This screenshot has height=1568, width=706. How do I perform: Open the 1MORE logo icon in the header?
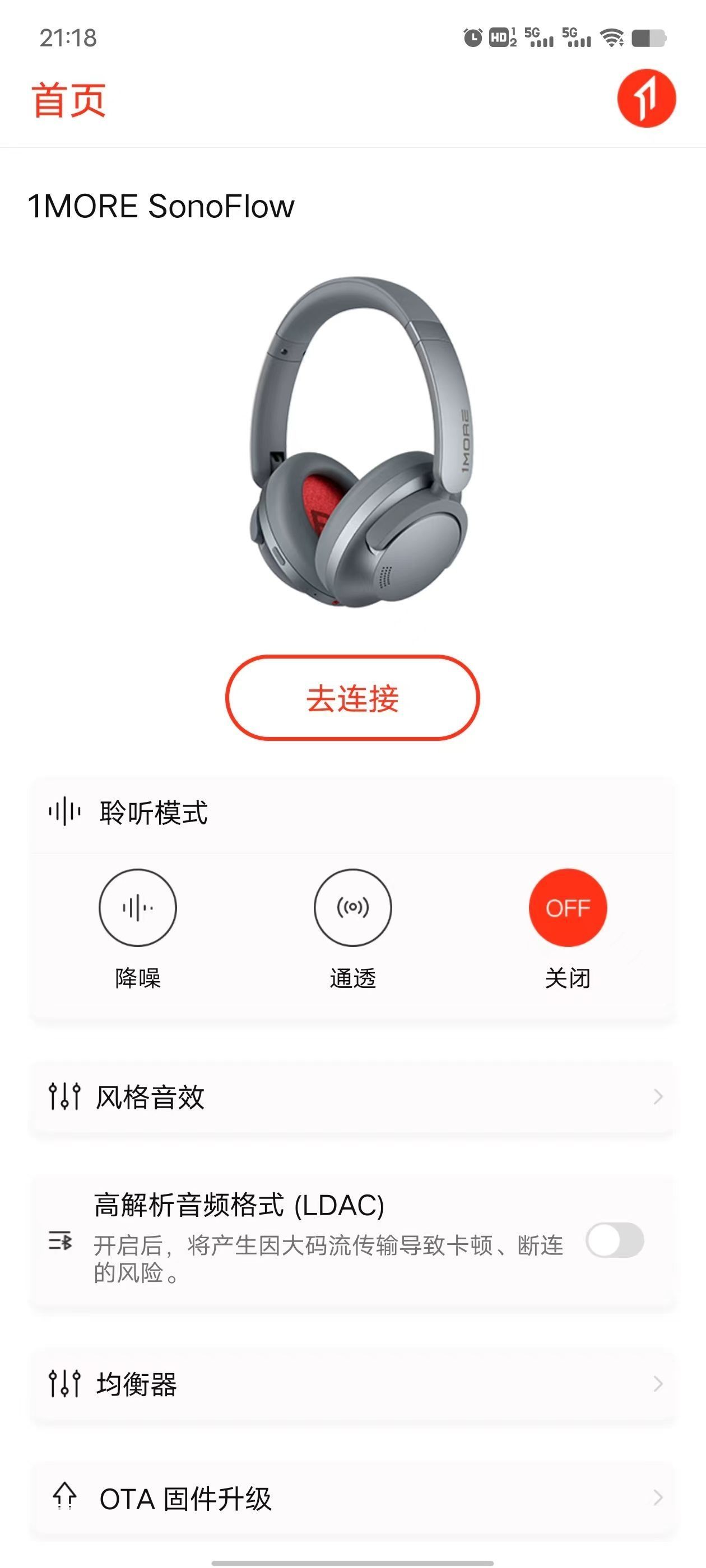[646, 99]
